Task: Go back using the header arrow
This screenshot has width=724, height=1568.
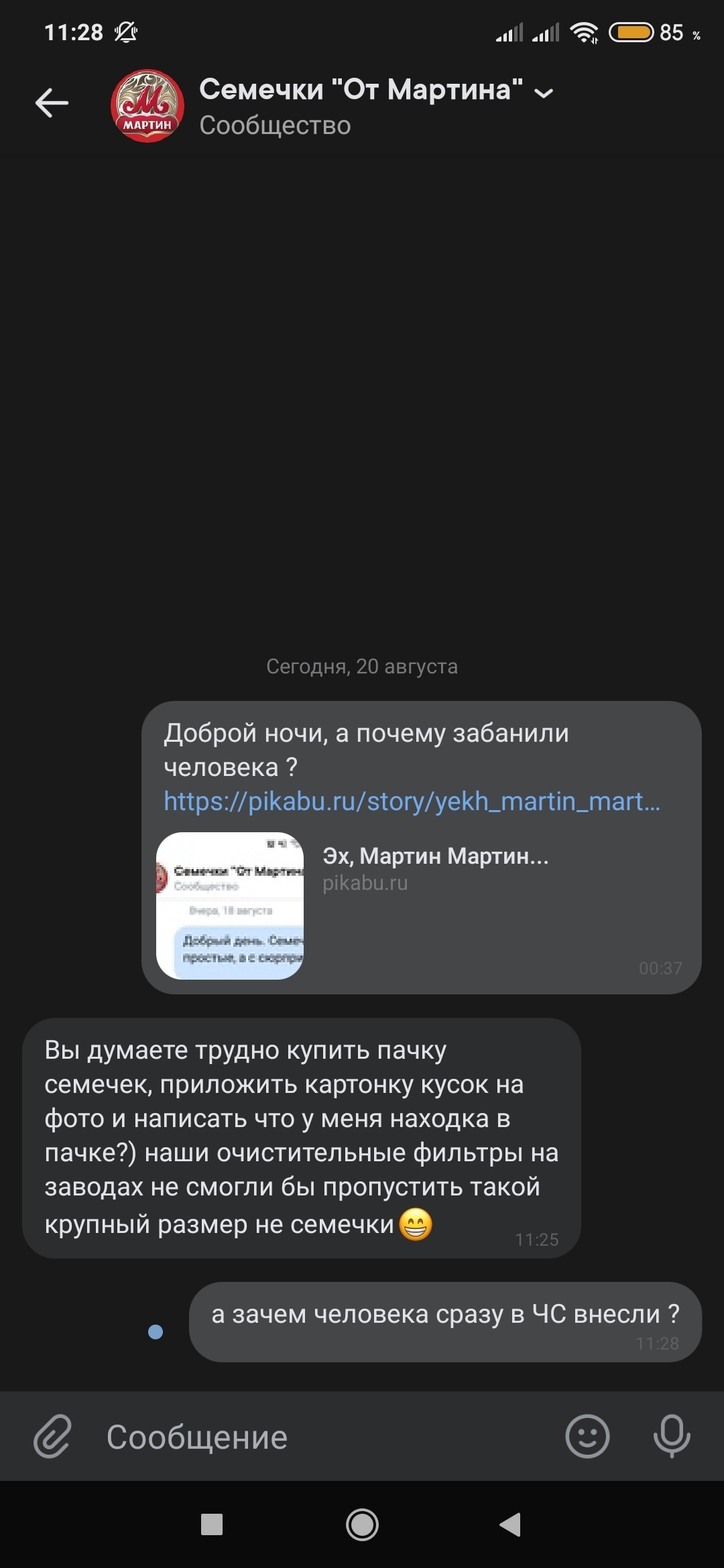Action: (x=52, y=103)
